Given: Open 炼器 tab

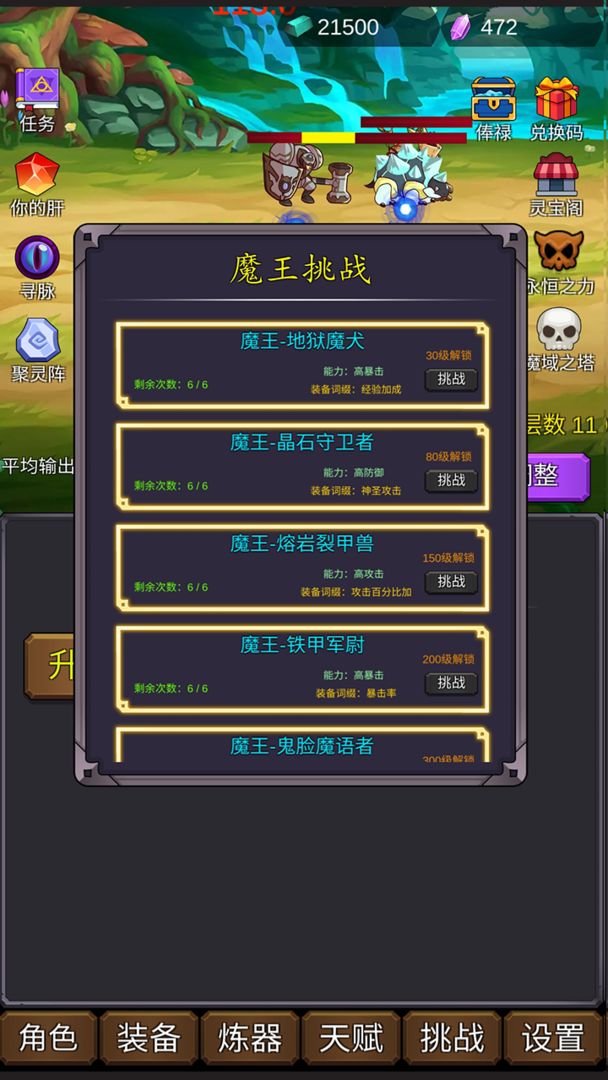Looking at the screenshot, I should click(250, 1038).
